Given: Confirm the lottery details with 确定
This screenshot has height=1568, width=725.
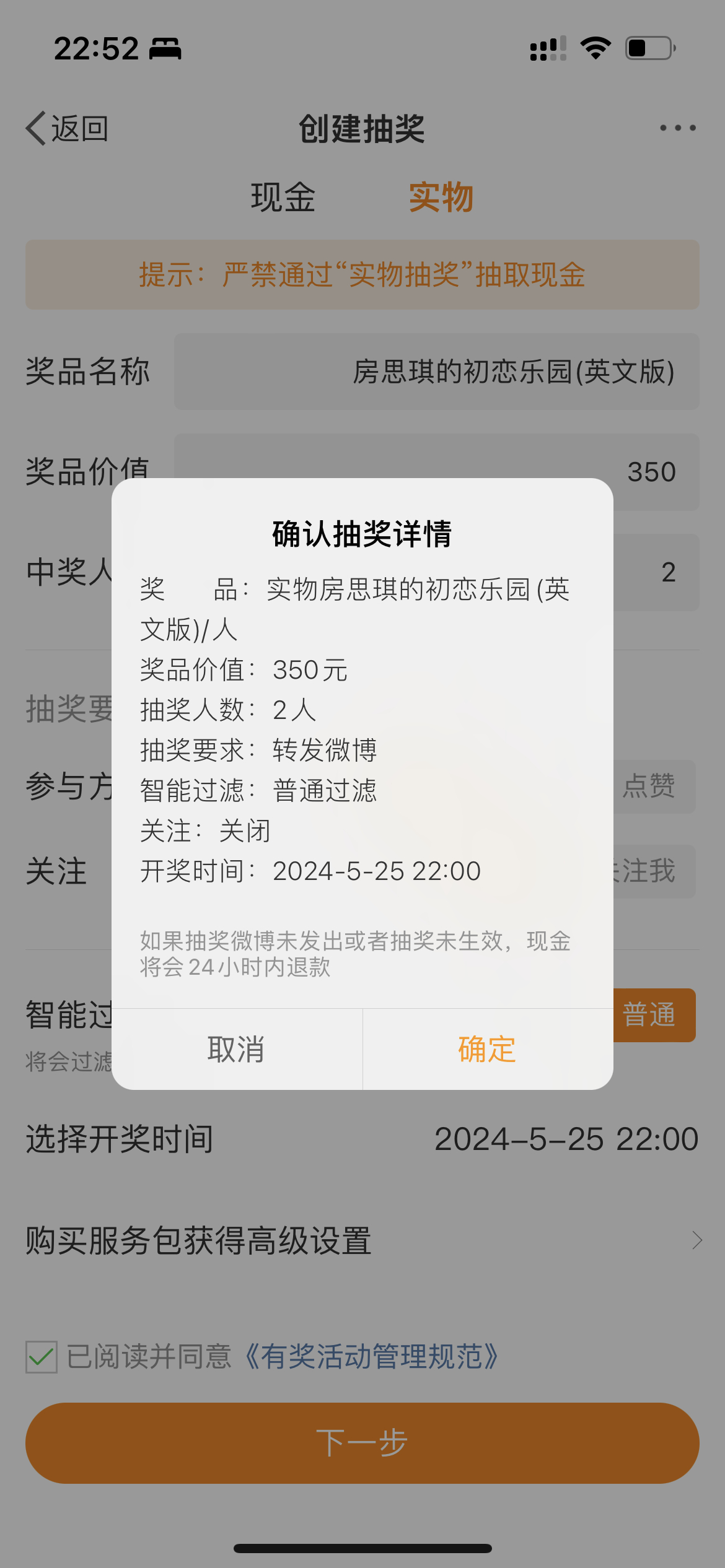Looking at the screenshot, I should coord(488,1049).
